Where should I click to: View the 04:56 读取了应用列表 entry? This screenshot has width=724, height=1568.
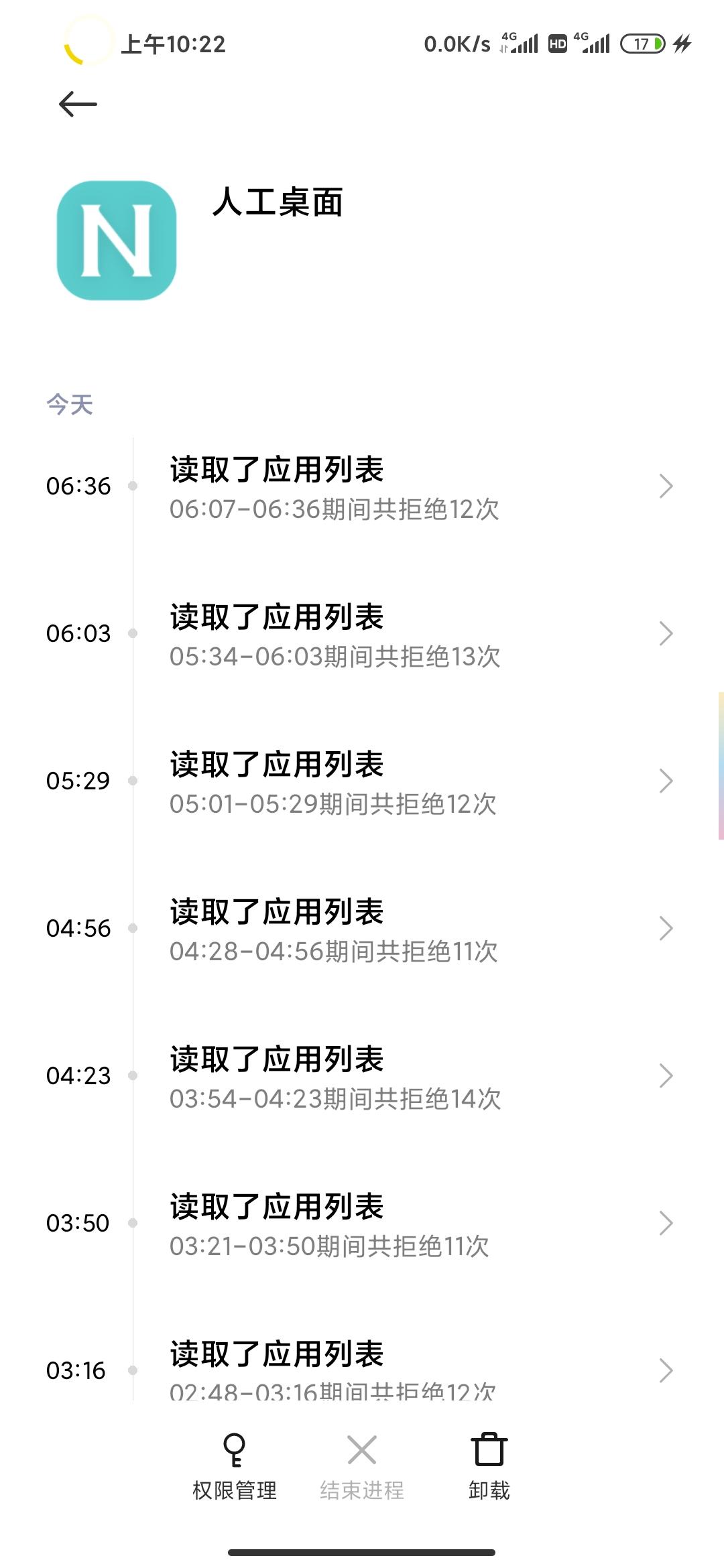point(362,929)
